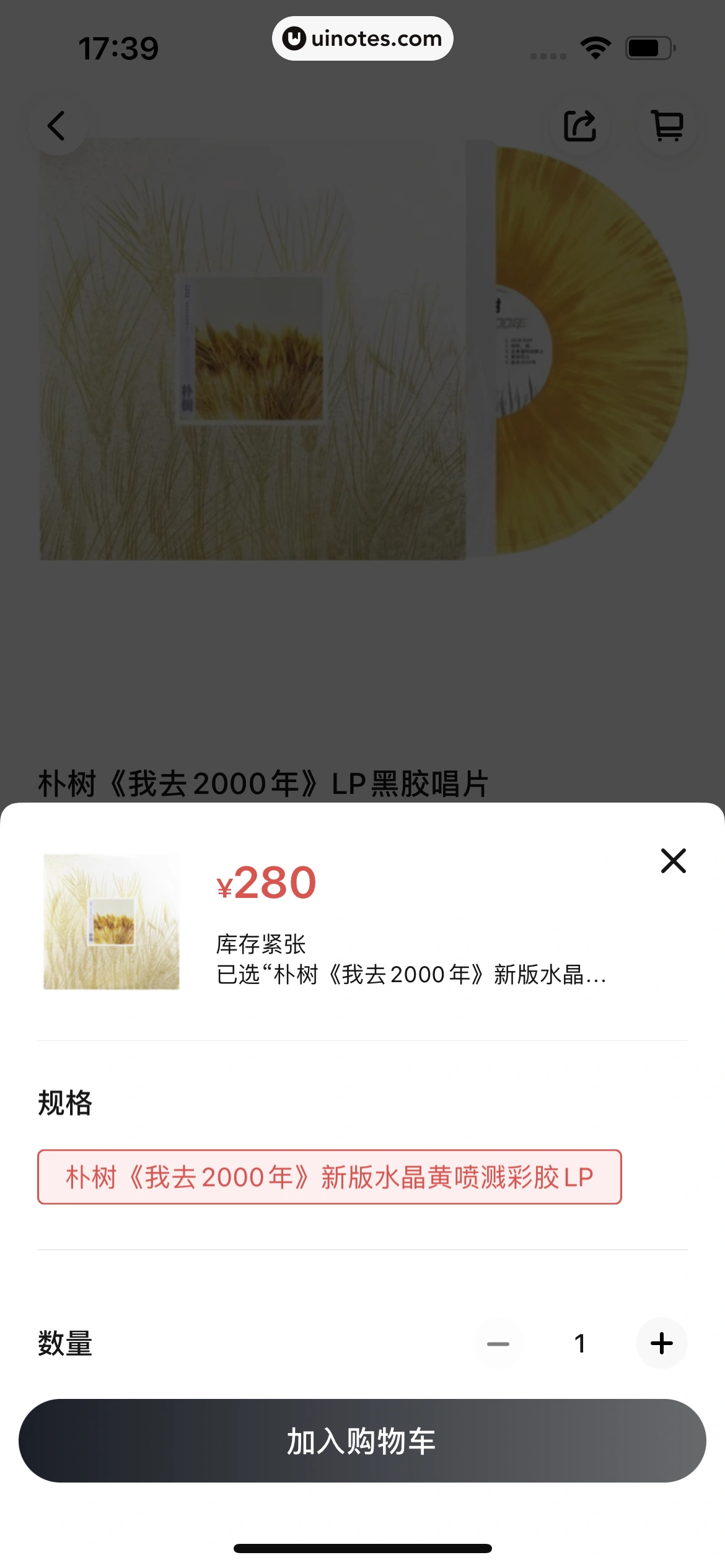Tap the 数量 quantity label
This screenshot has width=725, height=1568.
click(x=64, y=1342)
